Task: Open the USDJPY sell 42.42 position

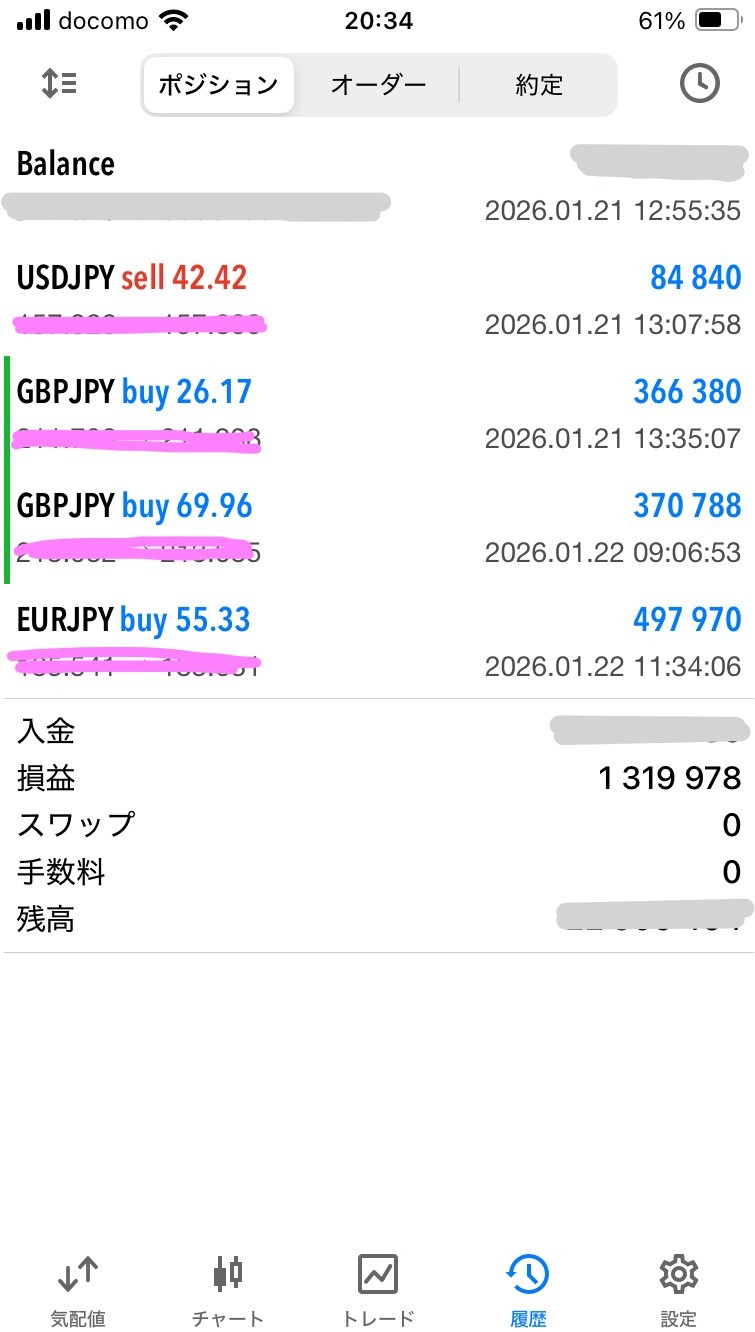Action: [378, 298]
